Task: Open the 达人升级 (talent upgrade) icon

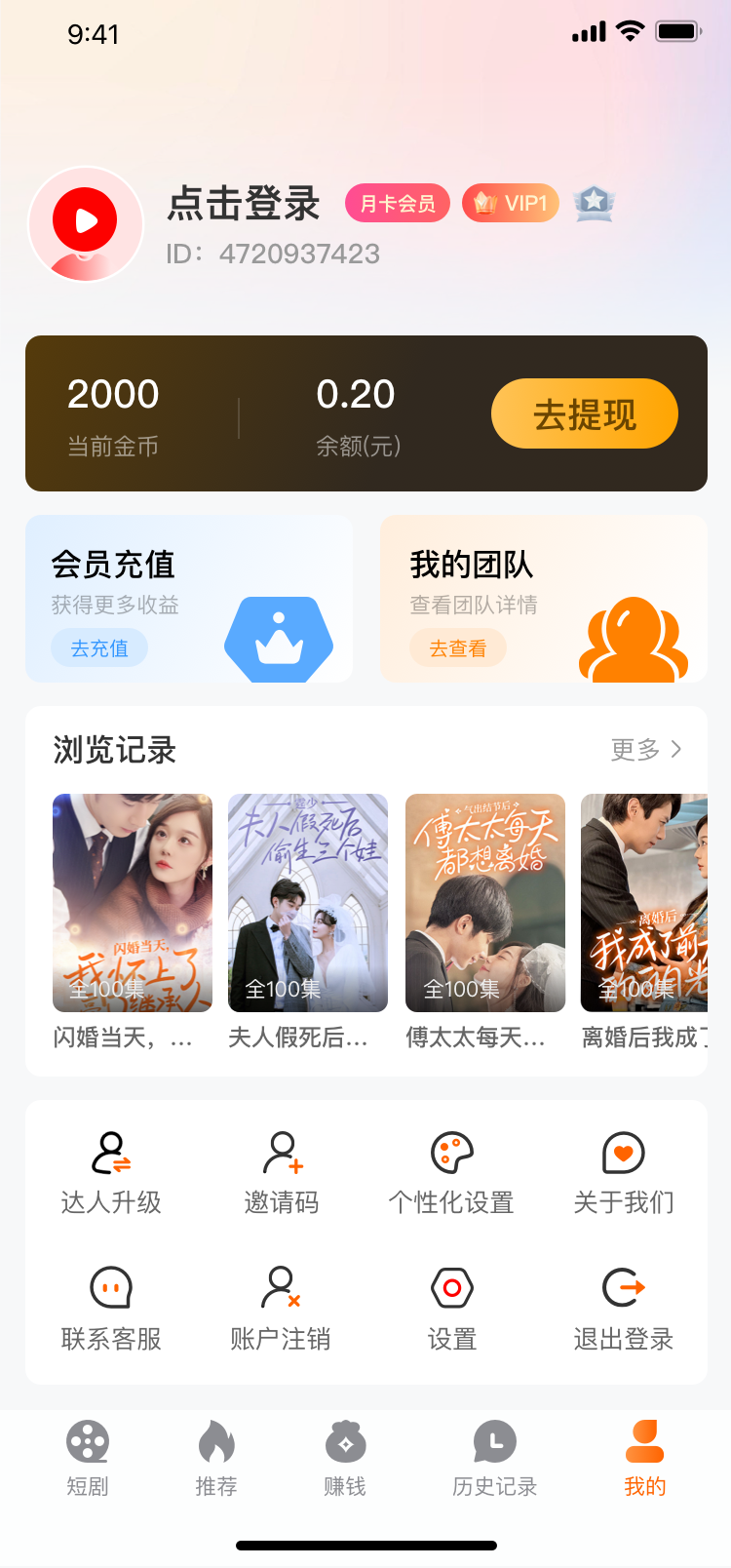Action: tap(113, 1156)
